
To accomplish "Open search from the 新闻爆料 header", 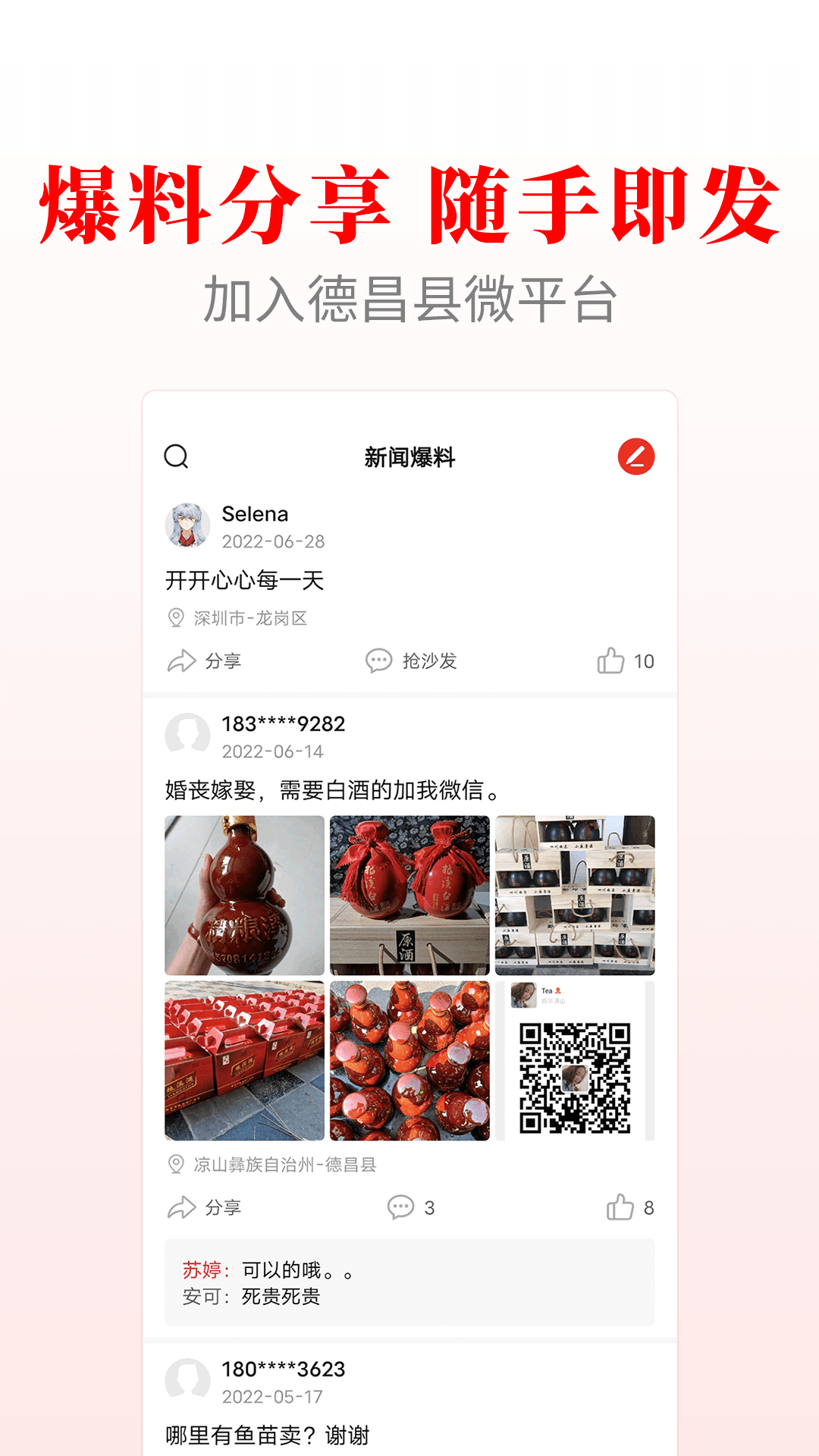I will pos(176,457).
